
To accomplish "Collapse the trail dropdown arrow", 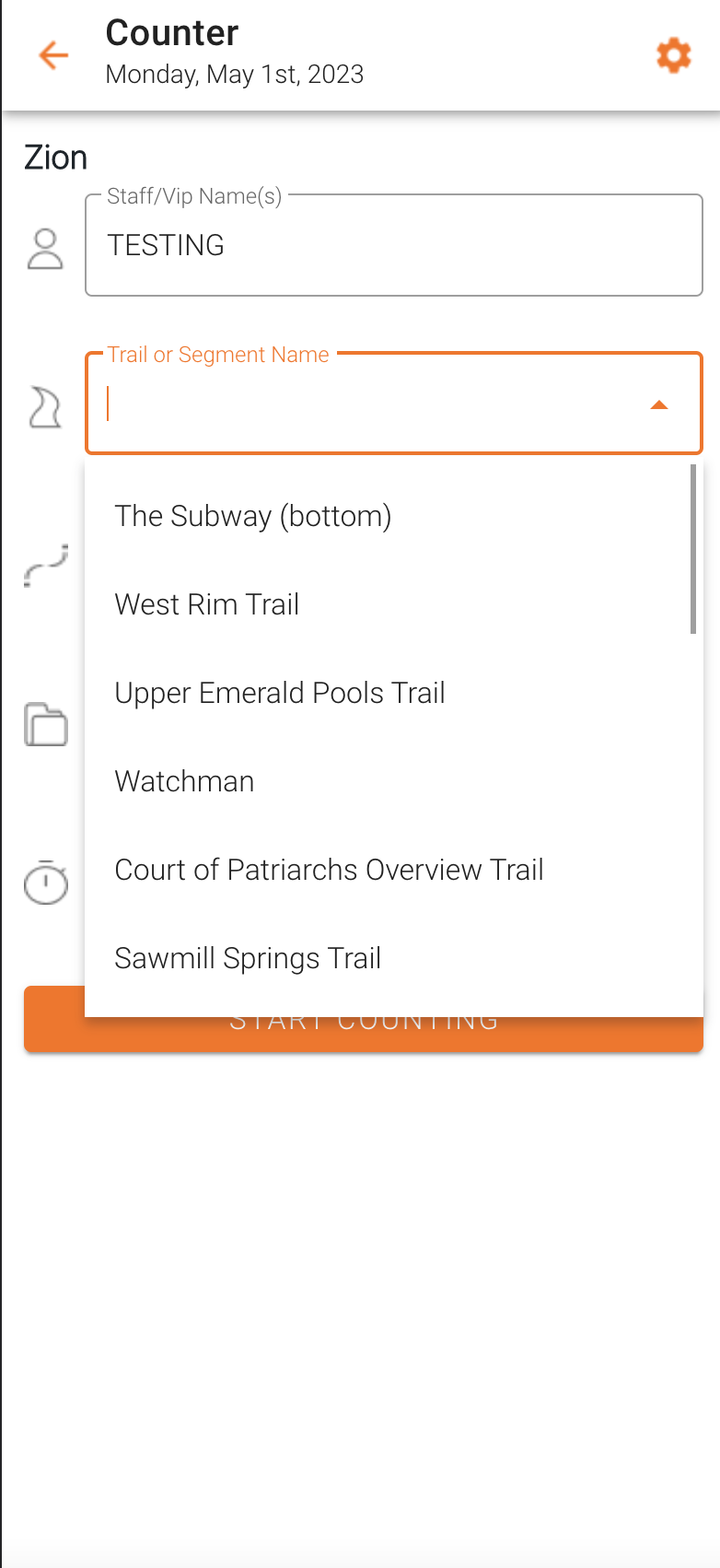I will [659, 405].
